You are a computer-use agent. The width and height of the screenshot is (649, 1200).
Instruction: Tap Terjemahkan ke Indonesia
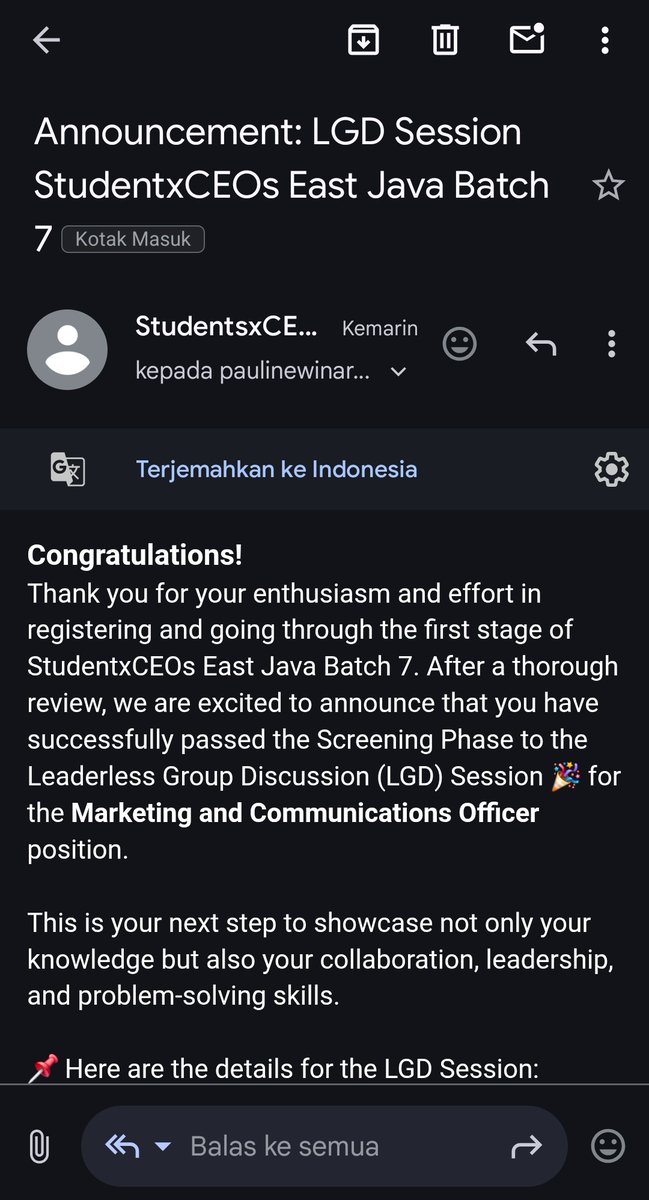tap(277, 469)
